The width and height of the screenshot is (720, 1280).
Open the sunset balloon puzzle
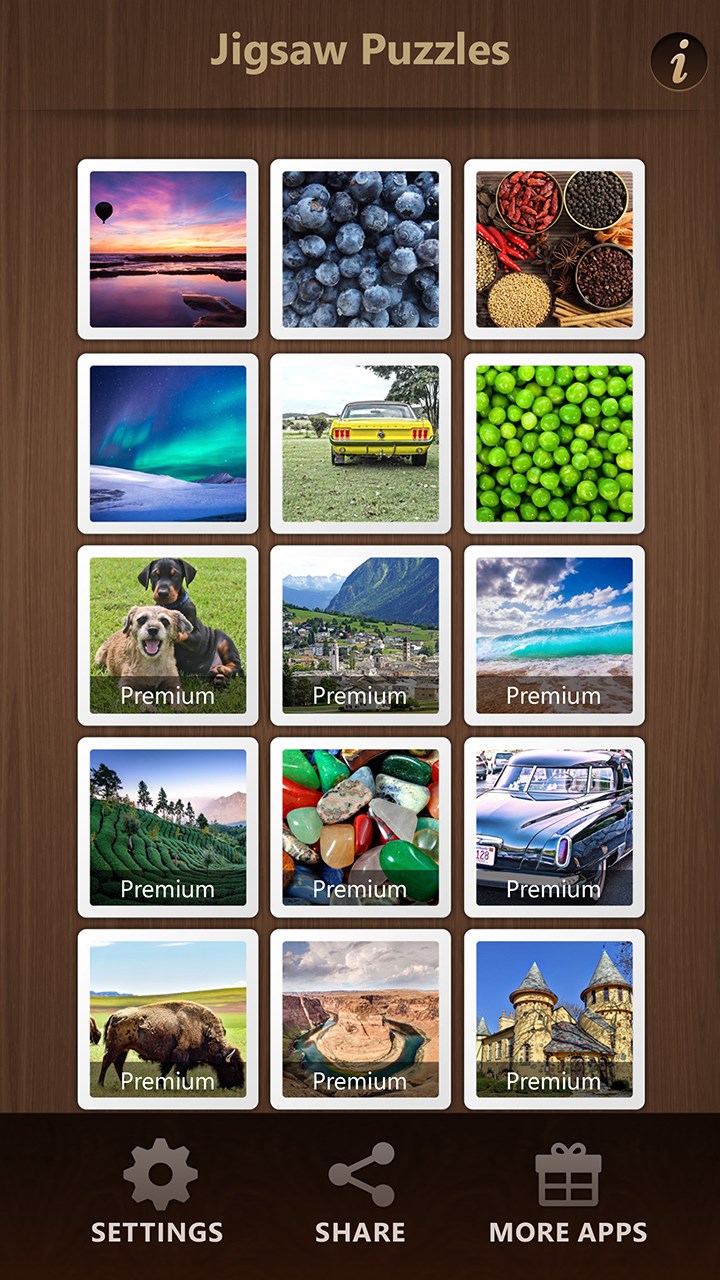click(x=168, y=249)
